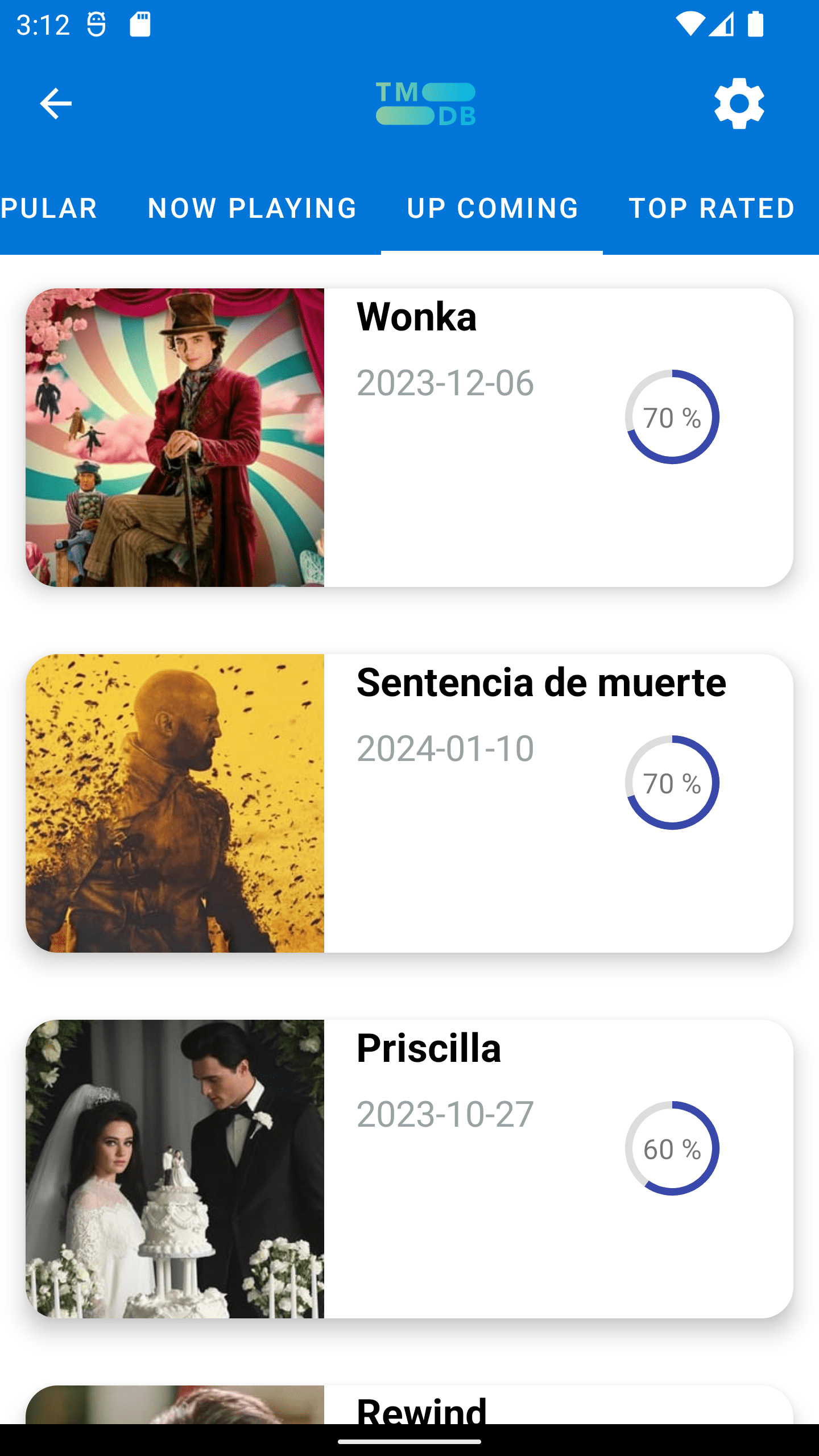Screen dimensions: 819x1456
Task: View details for Priscilla
Action: click(x=409, y=1169)
